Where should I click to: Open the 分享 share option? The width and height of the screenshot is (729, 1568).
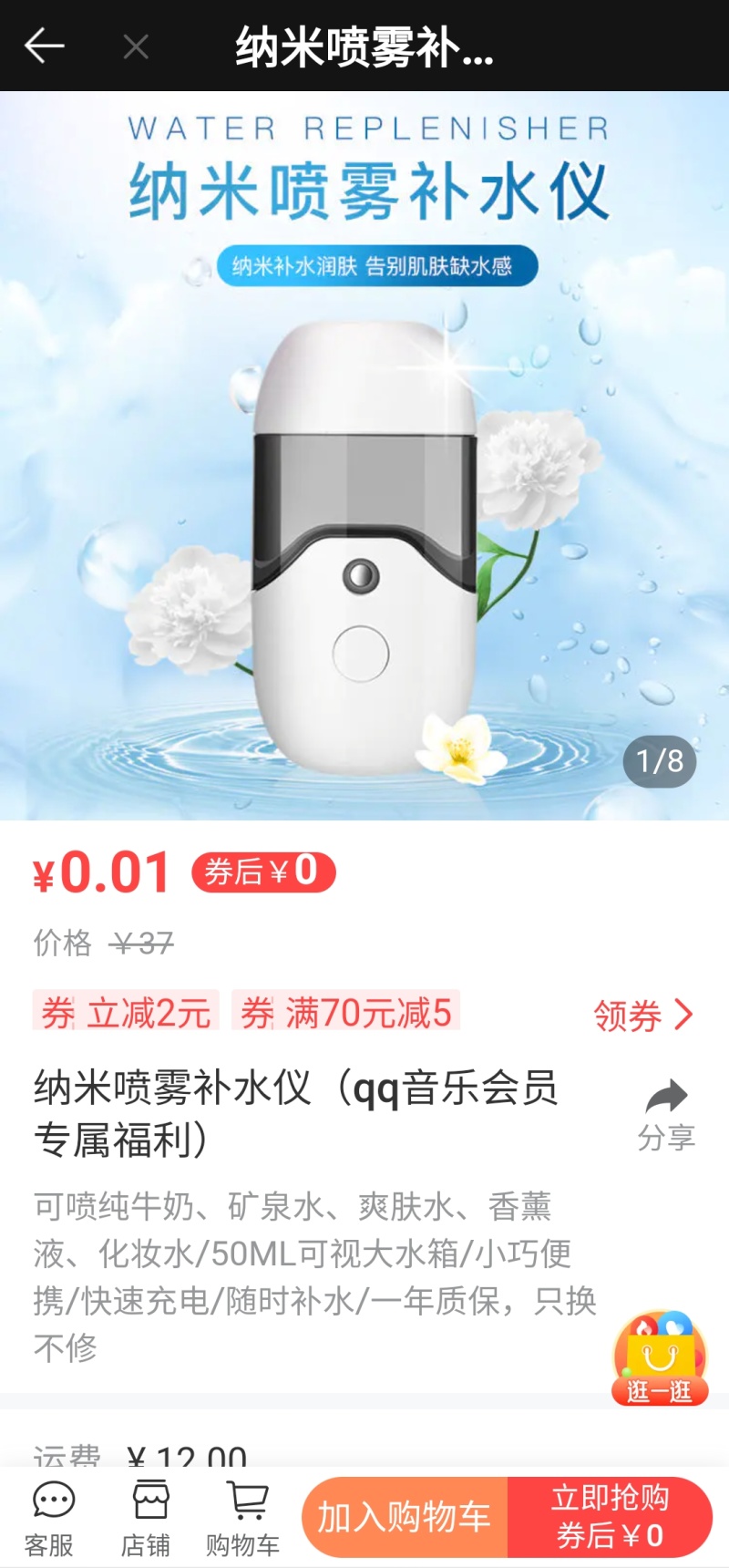[x=666, y=1135]
